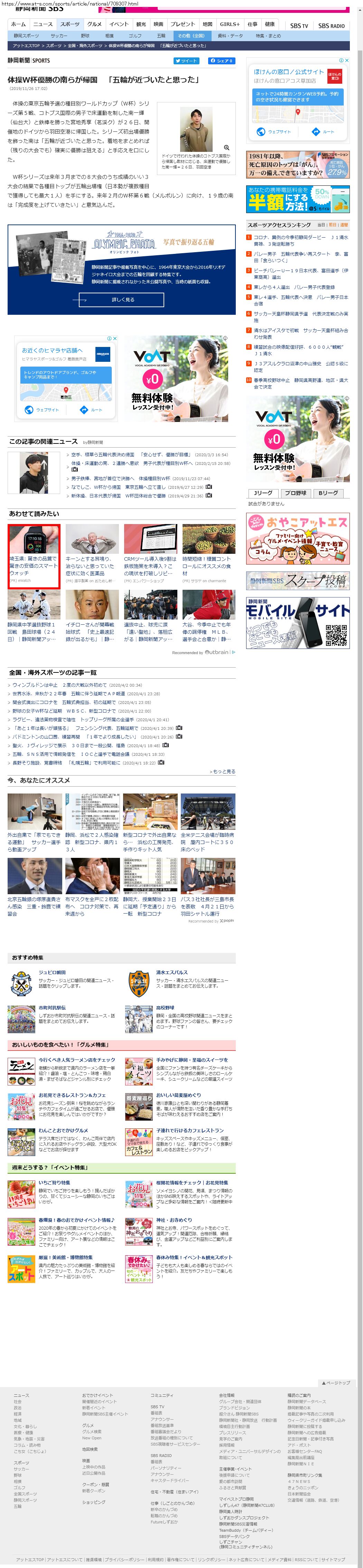The height and width of the screenshot is (1568, 363).
Task: Select サッカー in the sports sub-navigation
Action: coord(59,36)
